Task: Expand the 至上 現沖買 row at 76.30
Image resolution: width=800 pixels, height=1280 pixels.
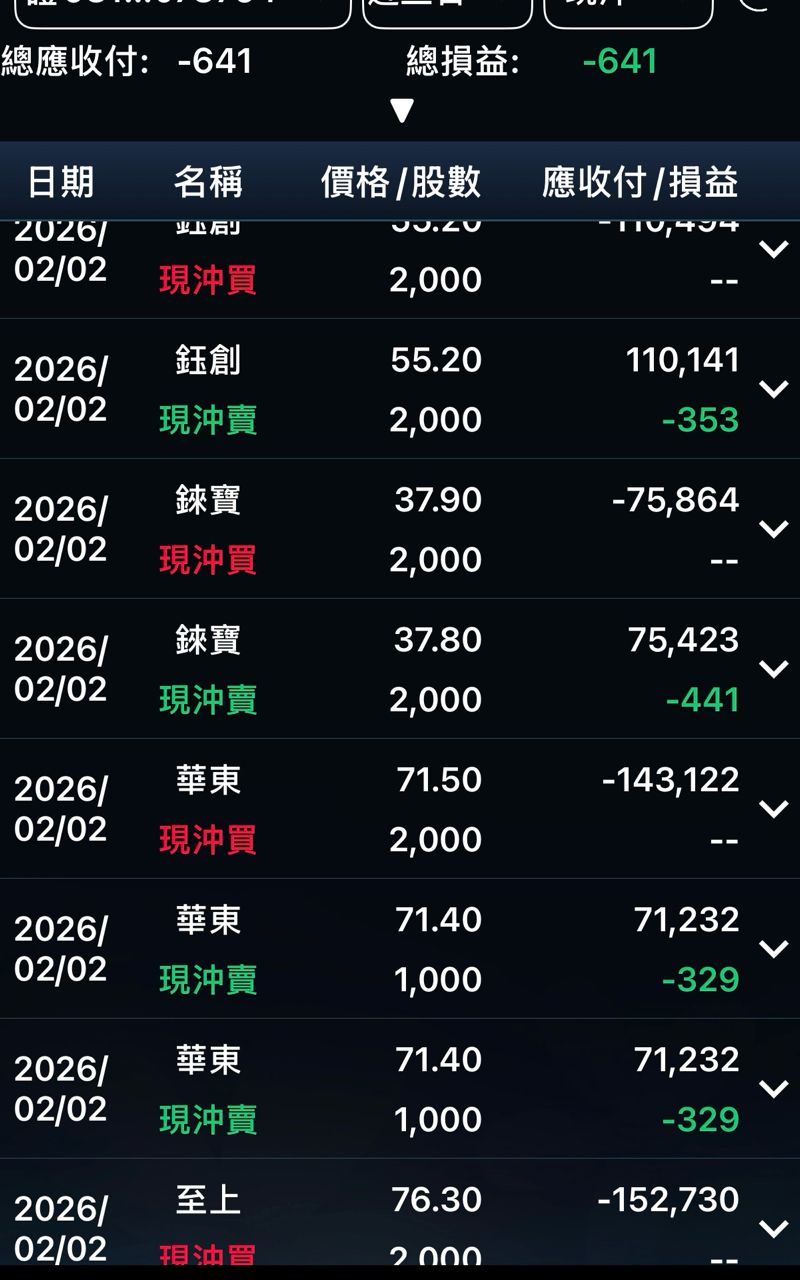Action: click(x=774, y=1228)
